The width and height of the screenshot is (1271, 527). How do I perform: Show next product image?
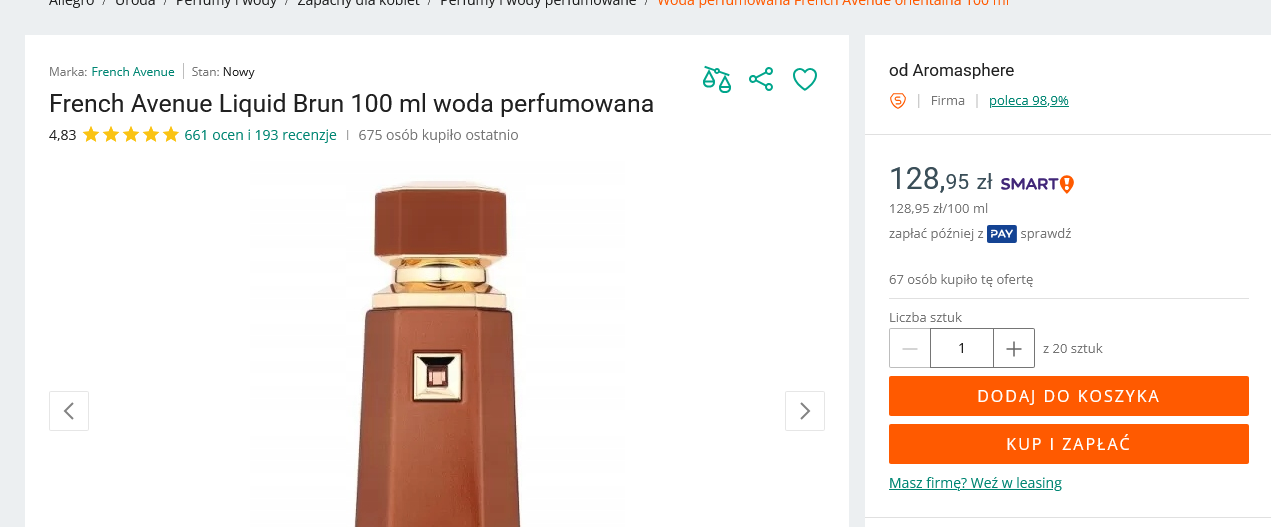pyautogui.click(x=805, y=411)
